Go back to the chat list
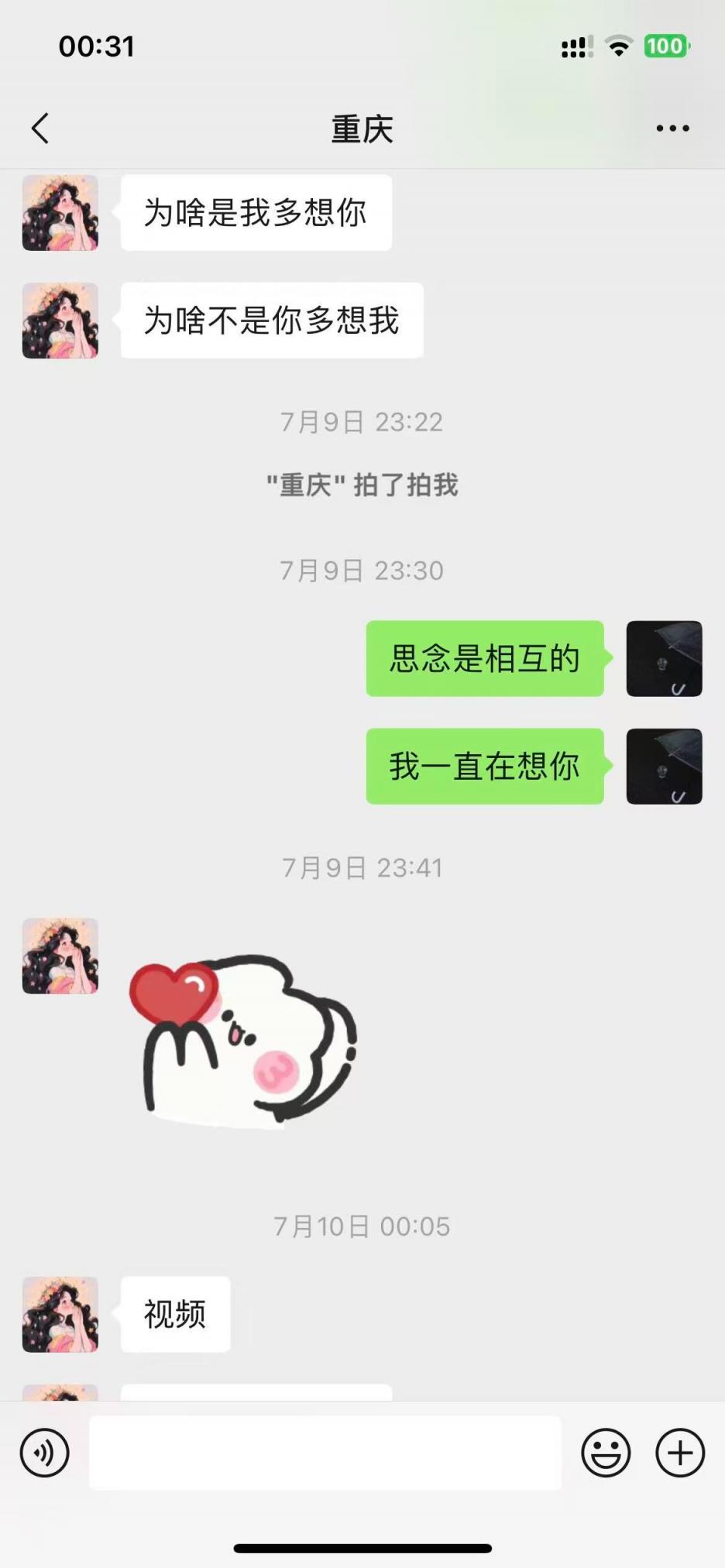The image size is (725, 1568). [40, 129]
